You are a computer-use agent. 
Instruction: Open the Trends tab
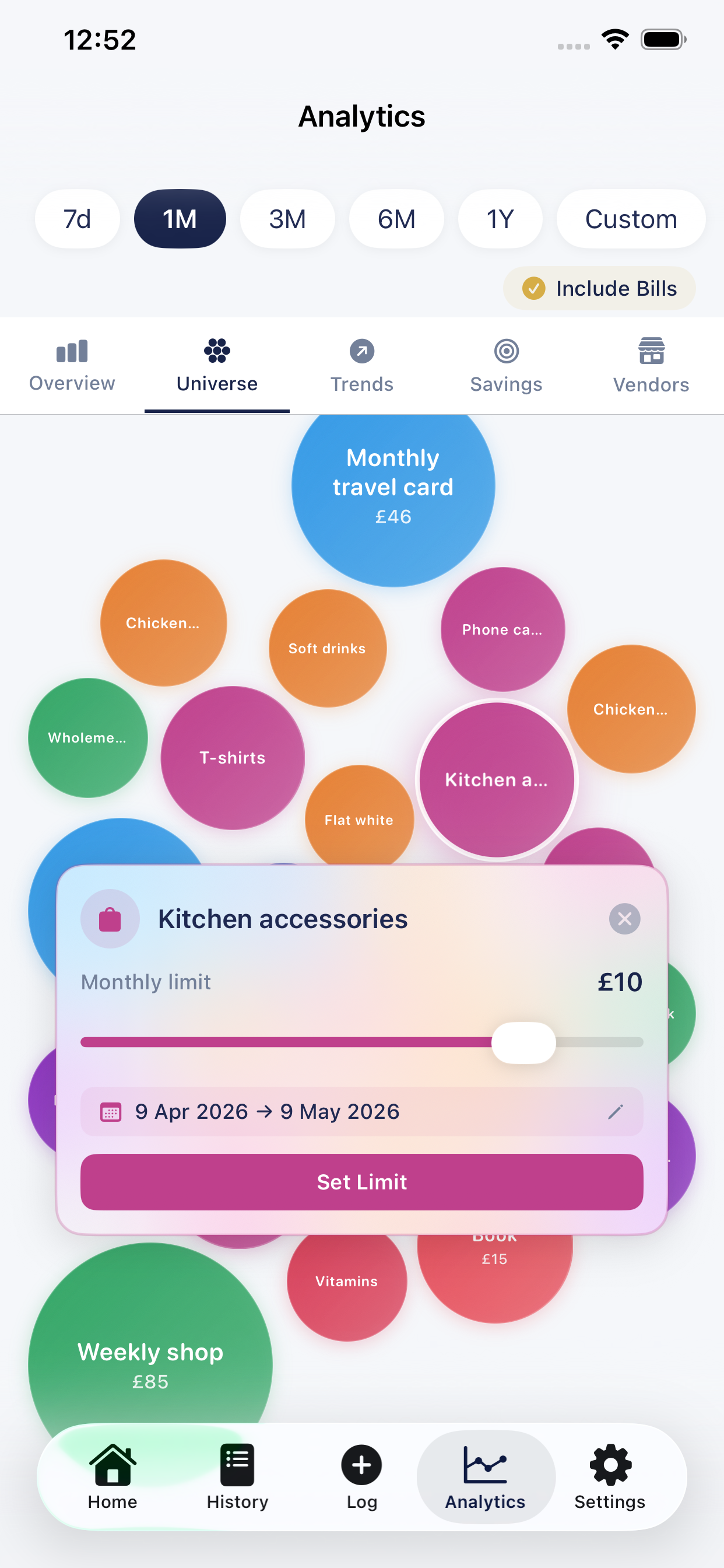click(x=361, y=365)
